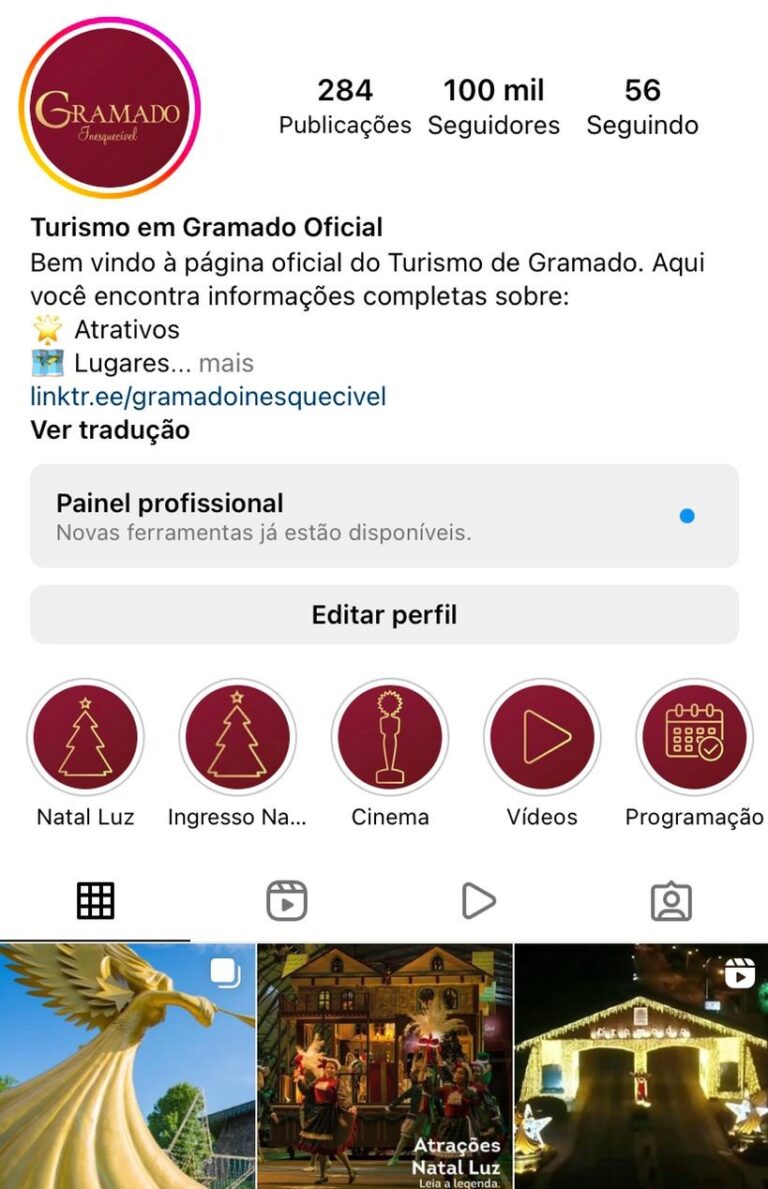Open the Atrações Natal Luz post
Viewport: 768px width, 1189px height.
(385, 1066)
